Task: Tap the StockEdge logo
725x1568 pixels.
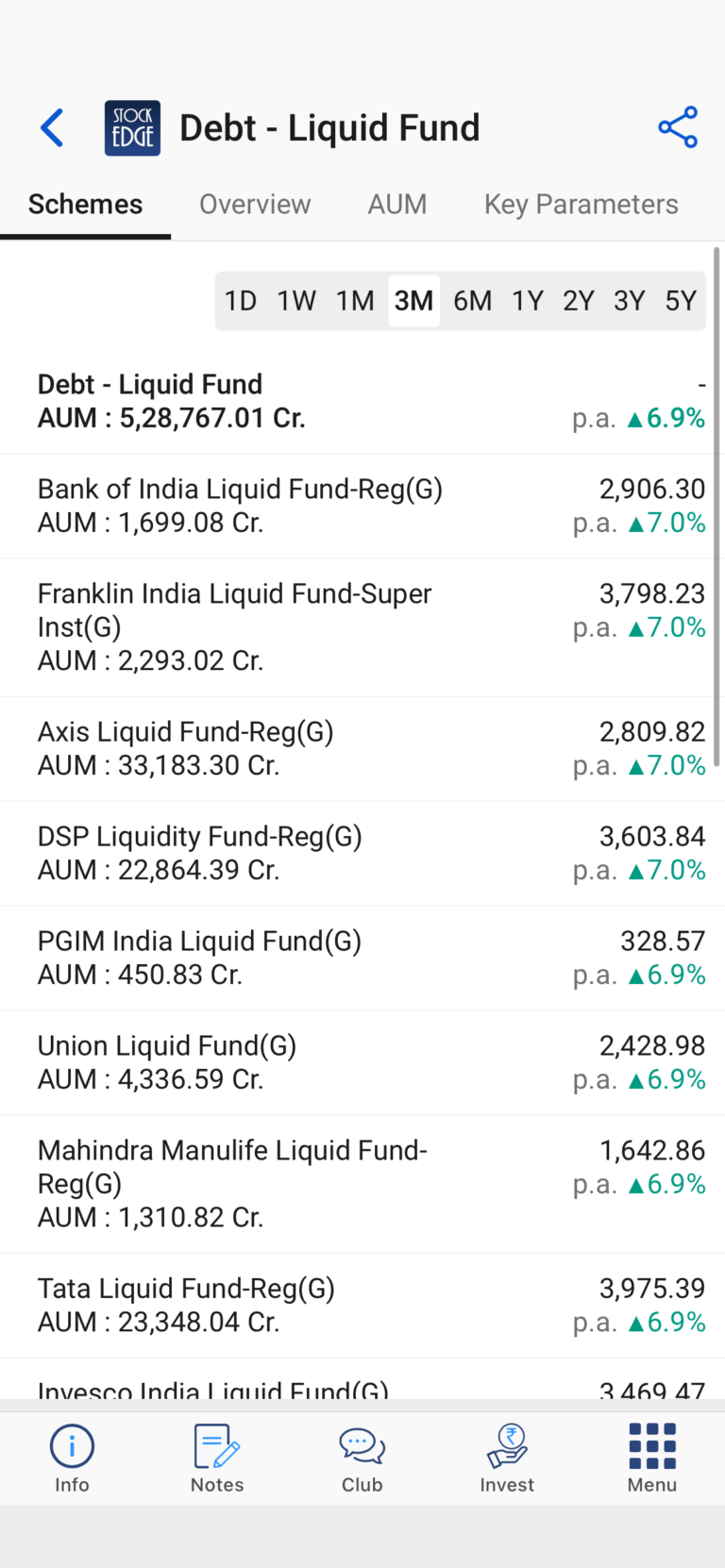Action: point(132,127)
